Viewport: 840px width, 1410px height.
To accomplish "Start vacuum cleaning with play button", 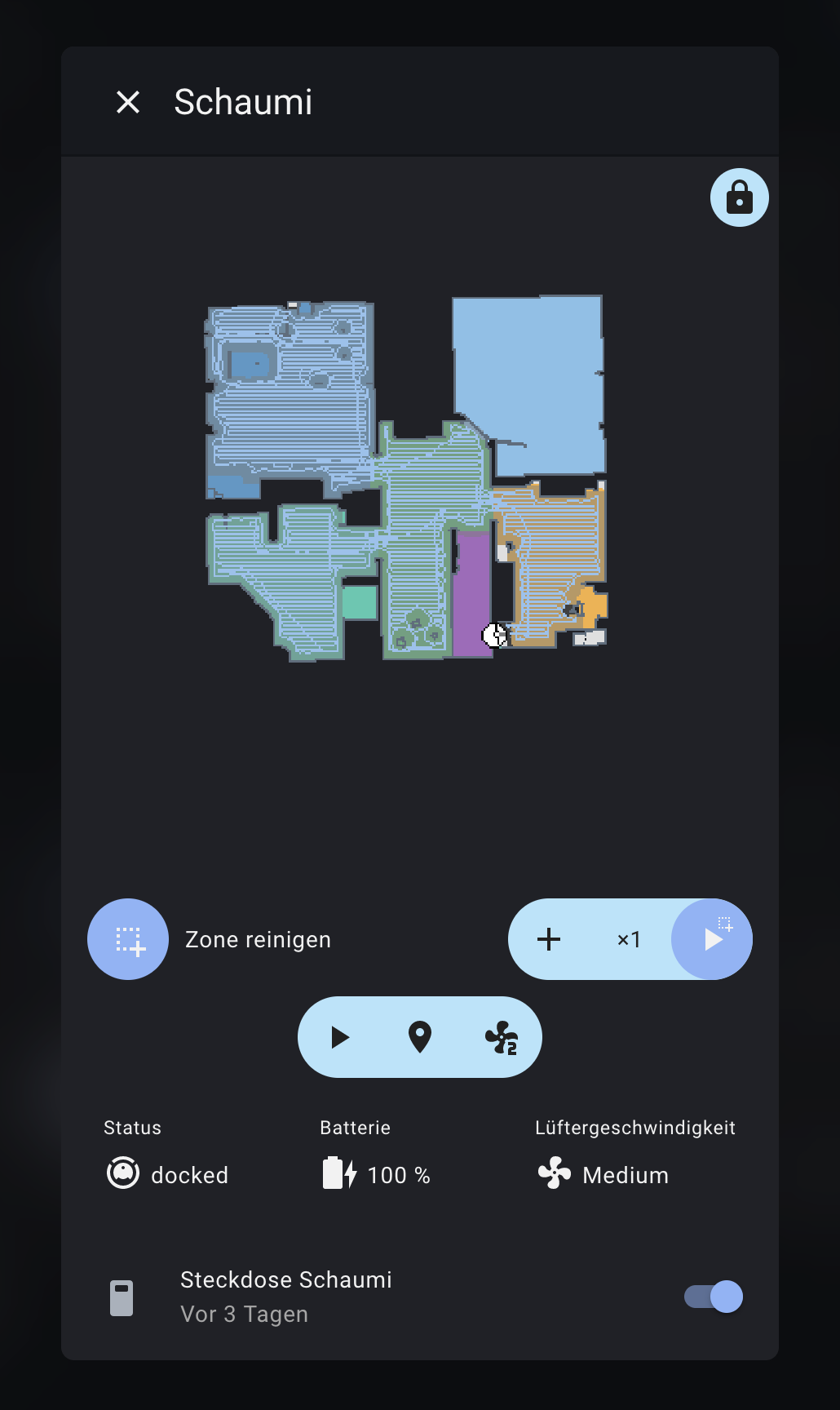I will [x=340, y=1037].
